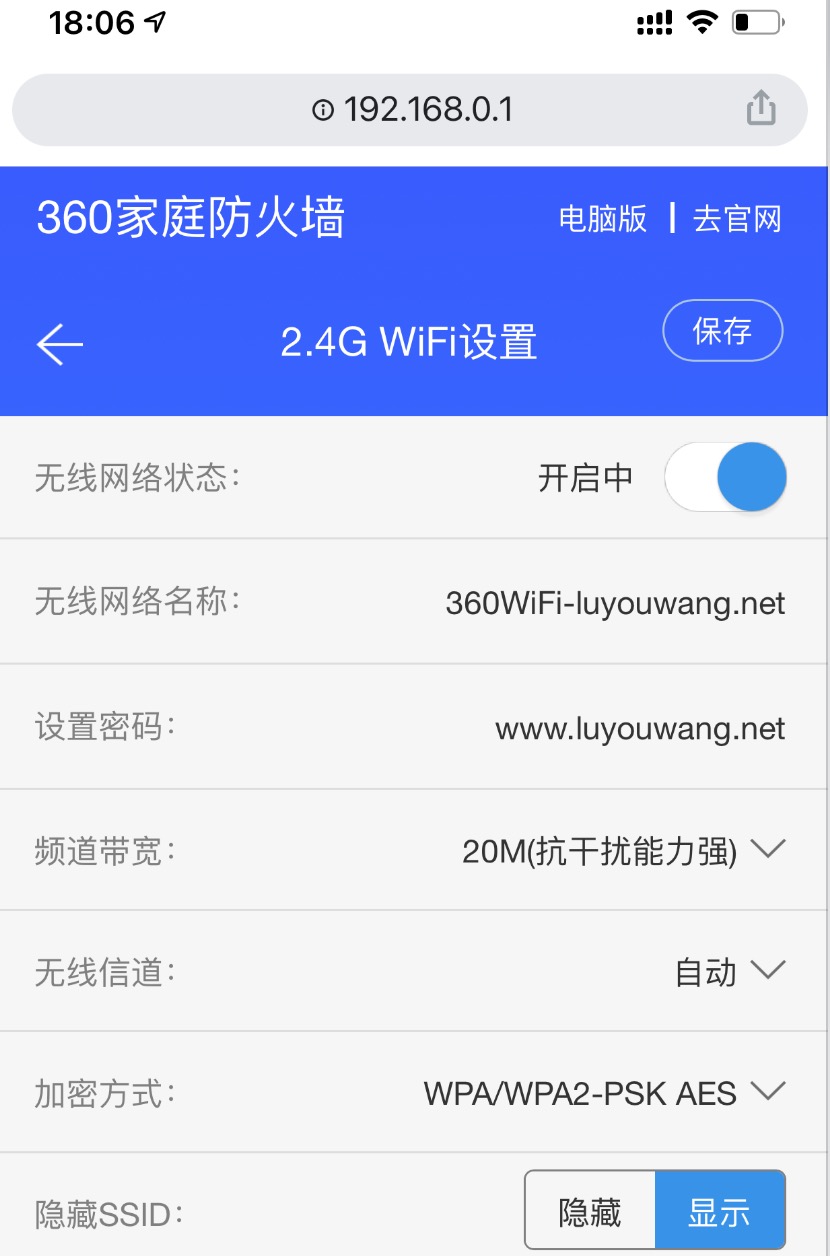Open the 加密方式 encryption dropdown
The height and width of the screenshot is (1256, 830).
pos(766,1093)
